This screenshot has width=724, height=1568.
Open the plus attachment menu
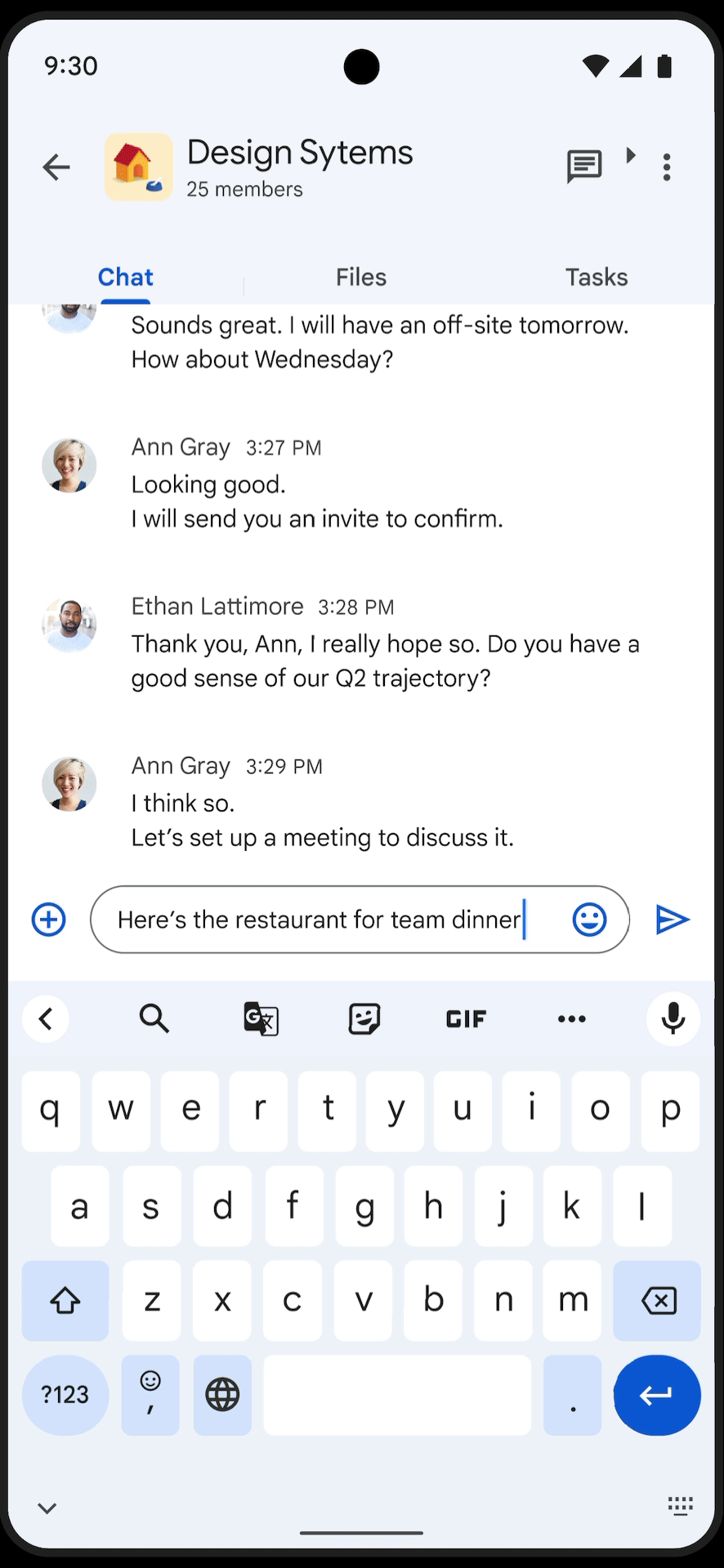49,920
